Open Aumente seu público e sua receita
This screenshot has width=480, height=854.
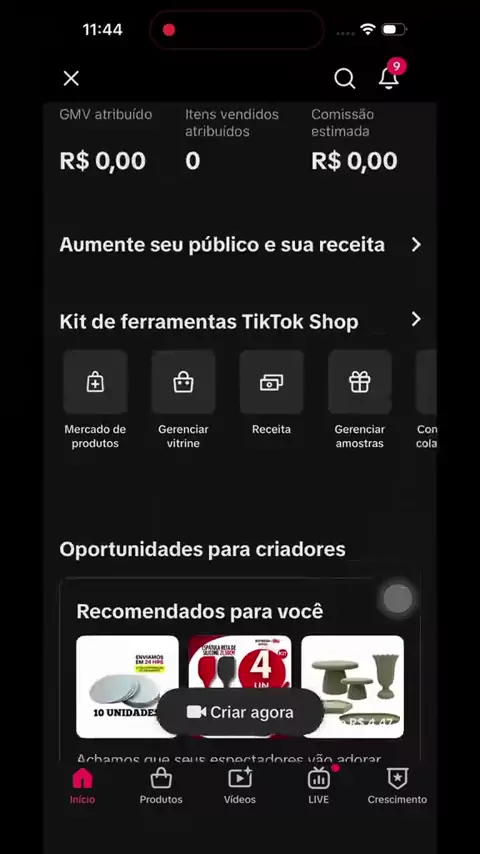pyautogui.click(x=240, y=245)
